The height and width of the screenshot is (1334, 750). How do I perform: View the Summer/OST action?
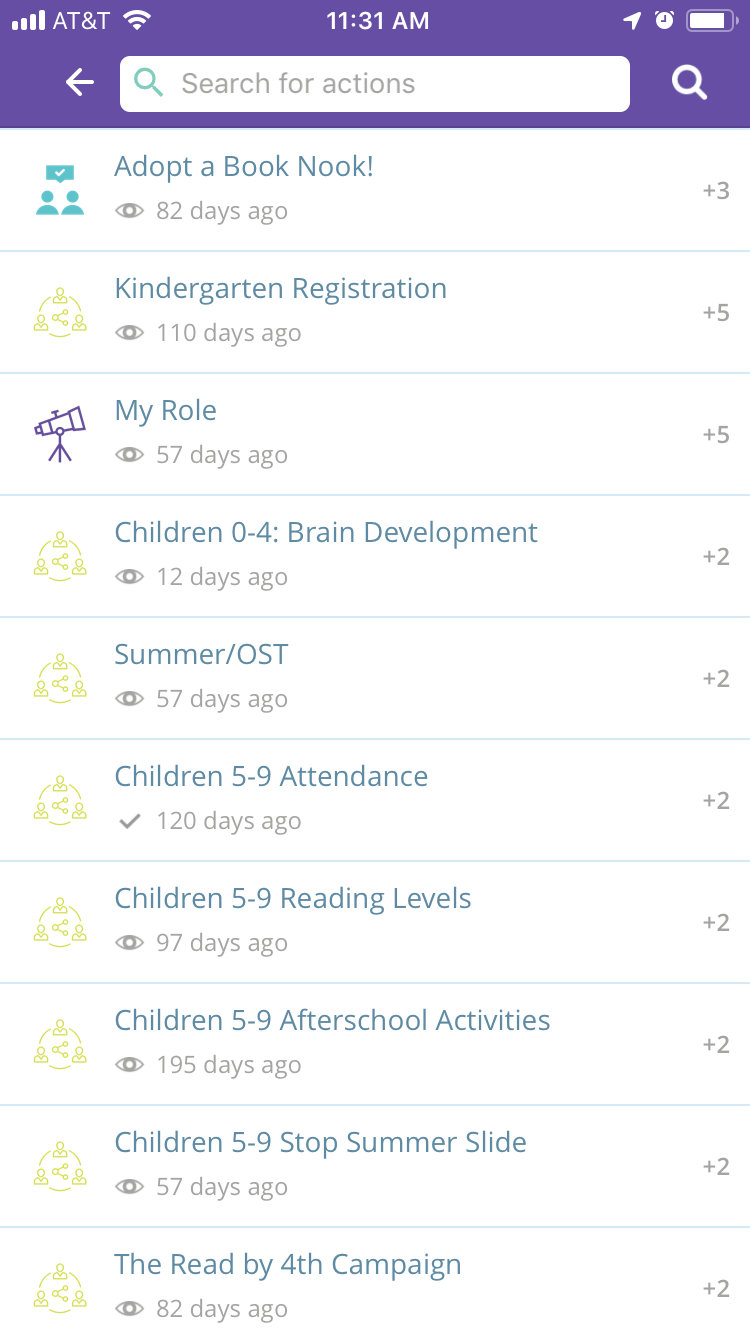375,678
